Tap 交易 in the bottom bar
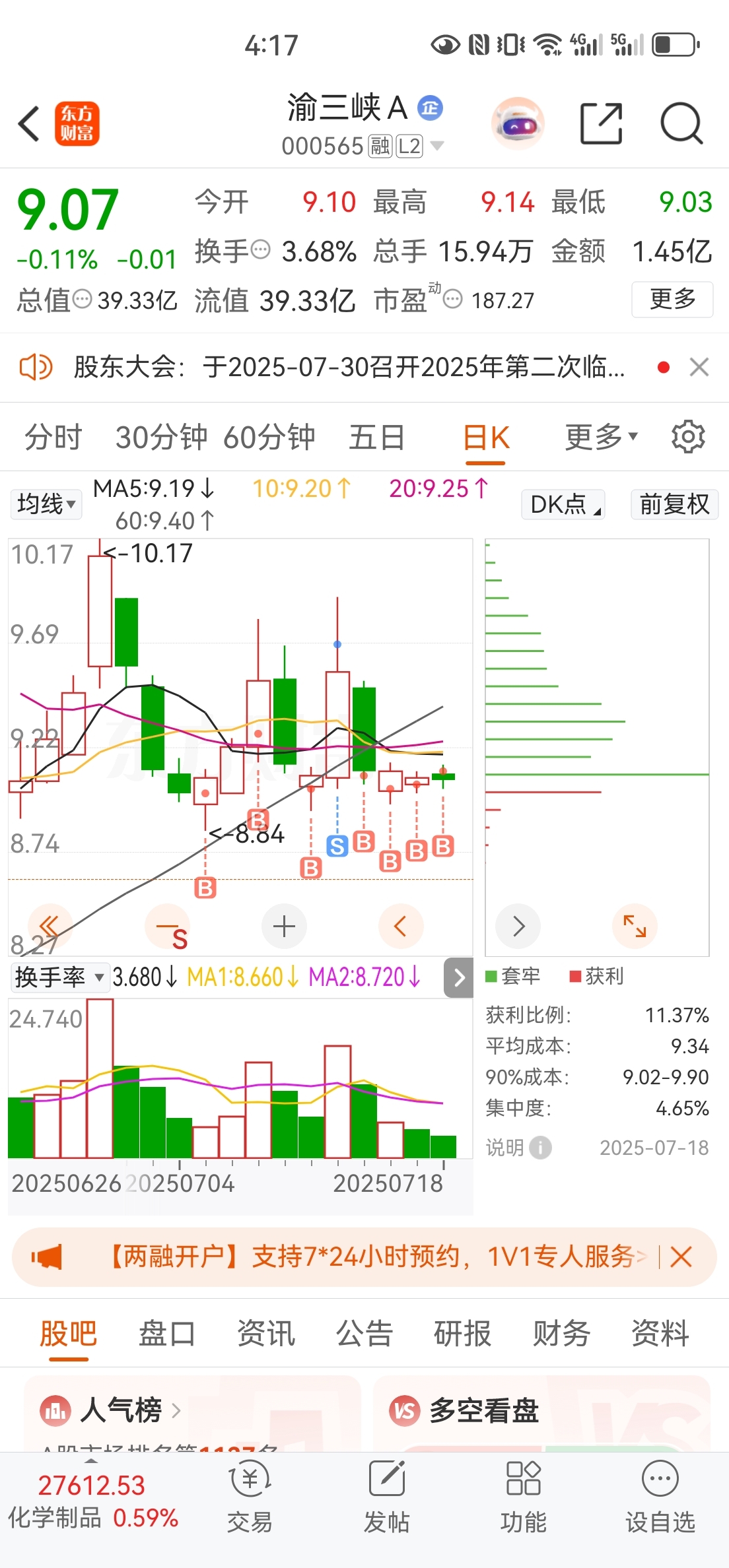 (250, 1496)
